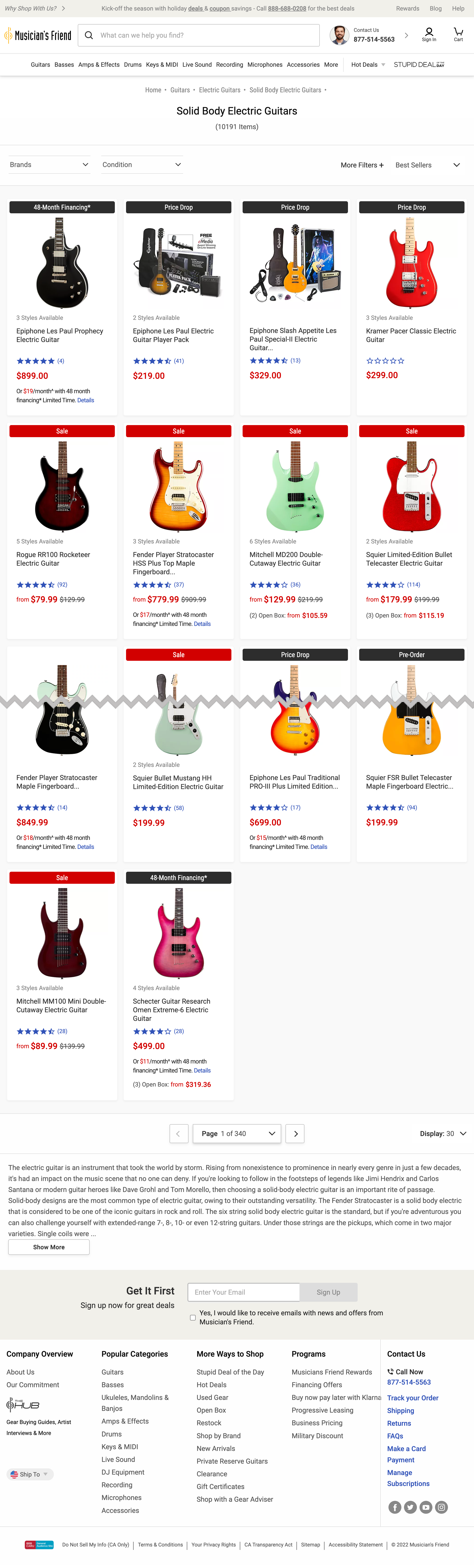Open the Guitars category in the menu bar
This screenshot has width=474, height=1568.
(x=40, y=65)
